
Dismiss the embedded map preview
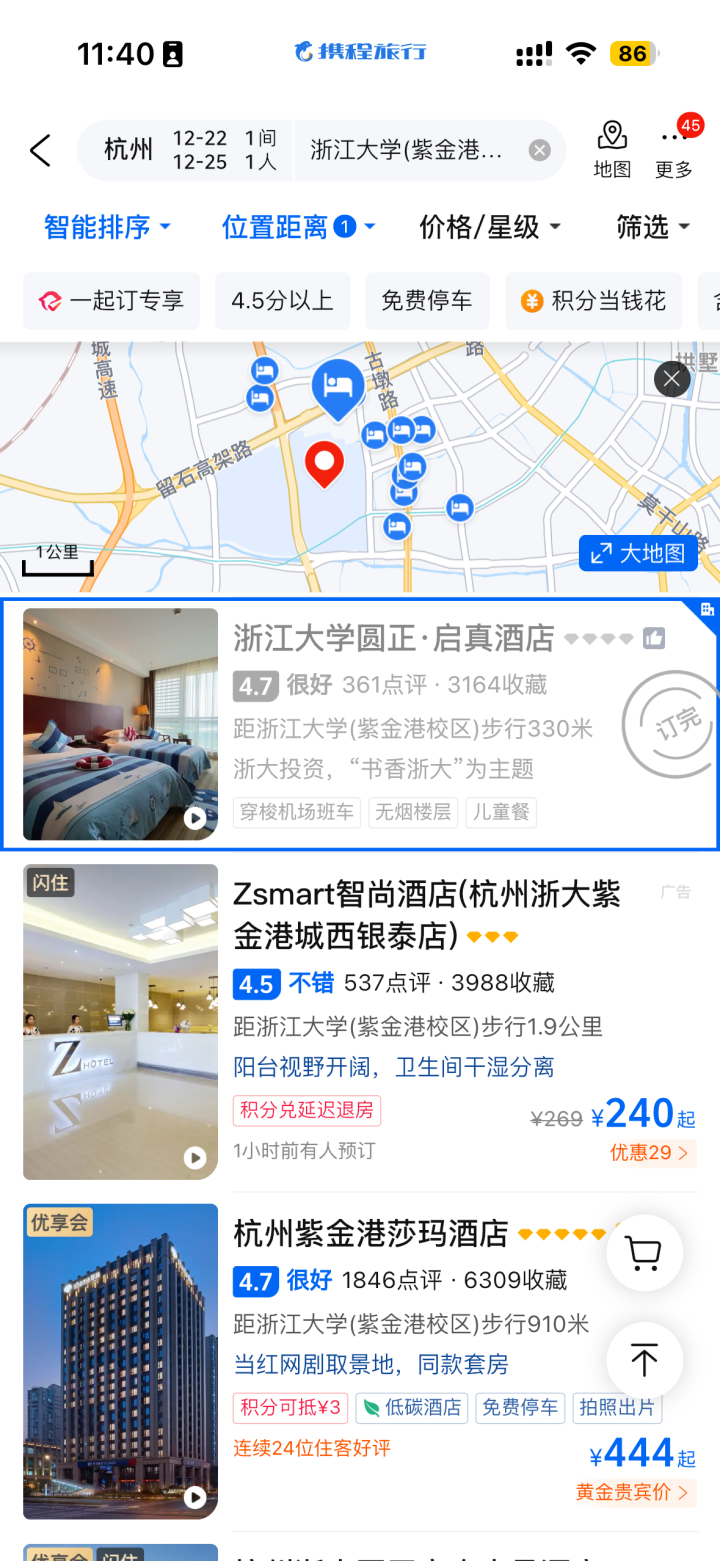coord(672,379)
